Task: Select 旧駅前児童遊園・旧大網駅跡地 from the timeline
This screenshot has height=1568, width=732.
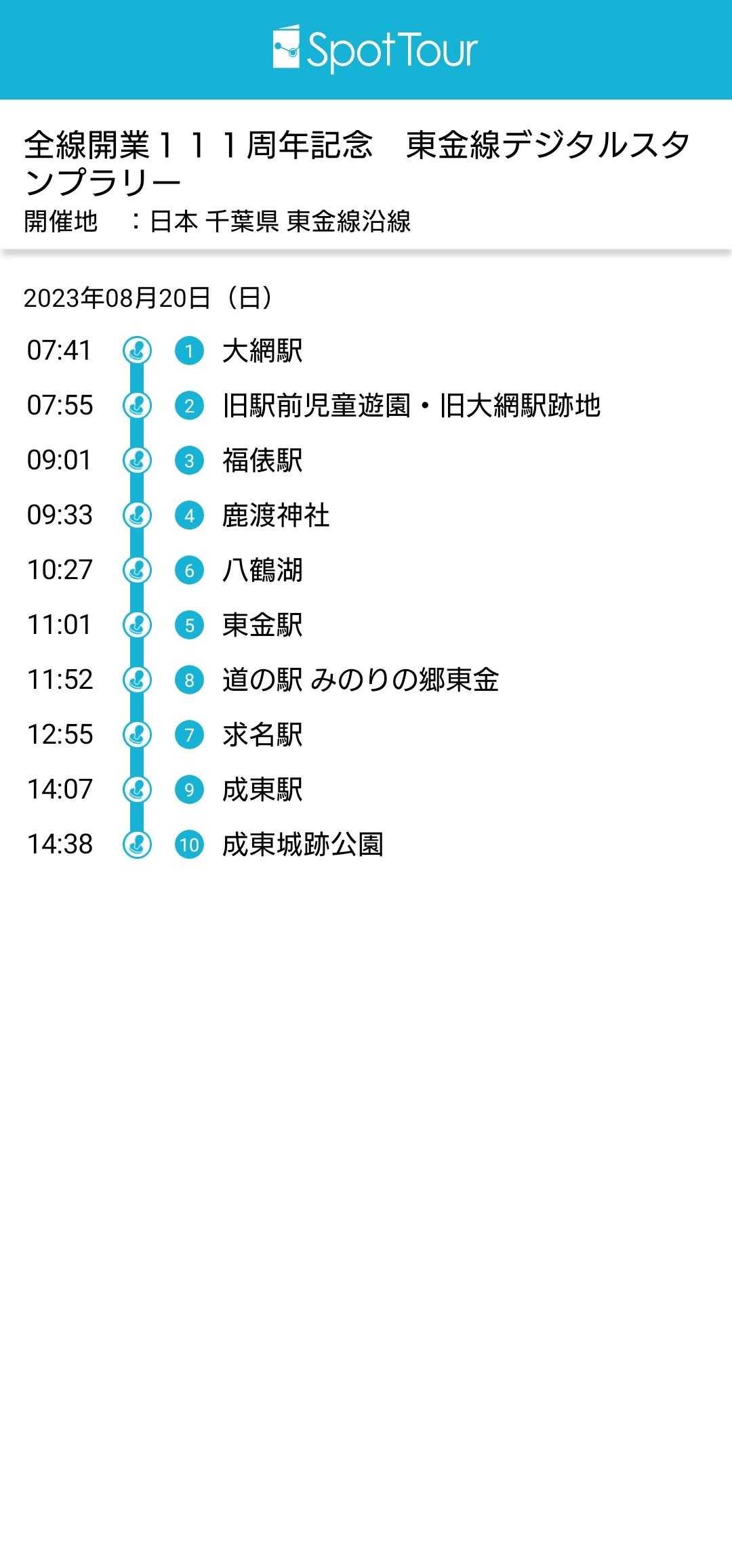Action: coord(411,406)
